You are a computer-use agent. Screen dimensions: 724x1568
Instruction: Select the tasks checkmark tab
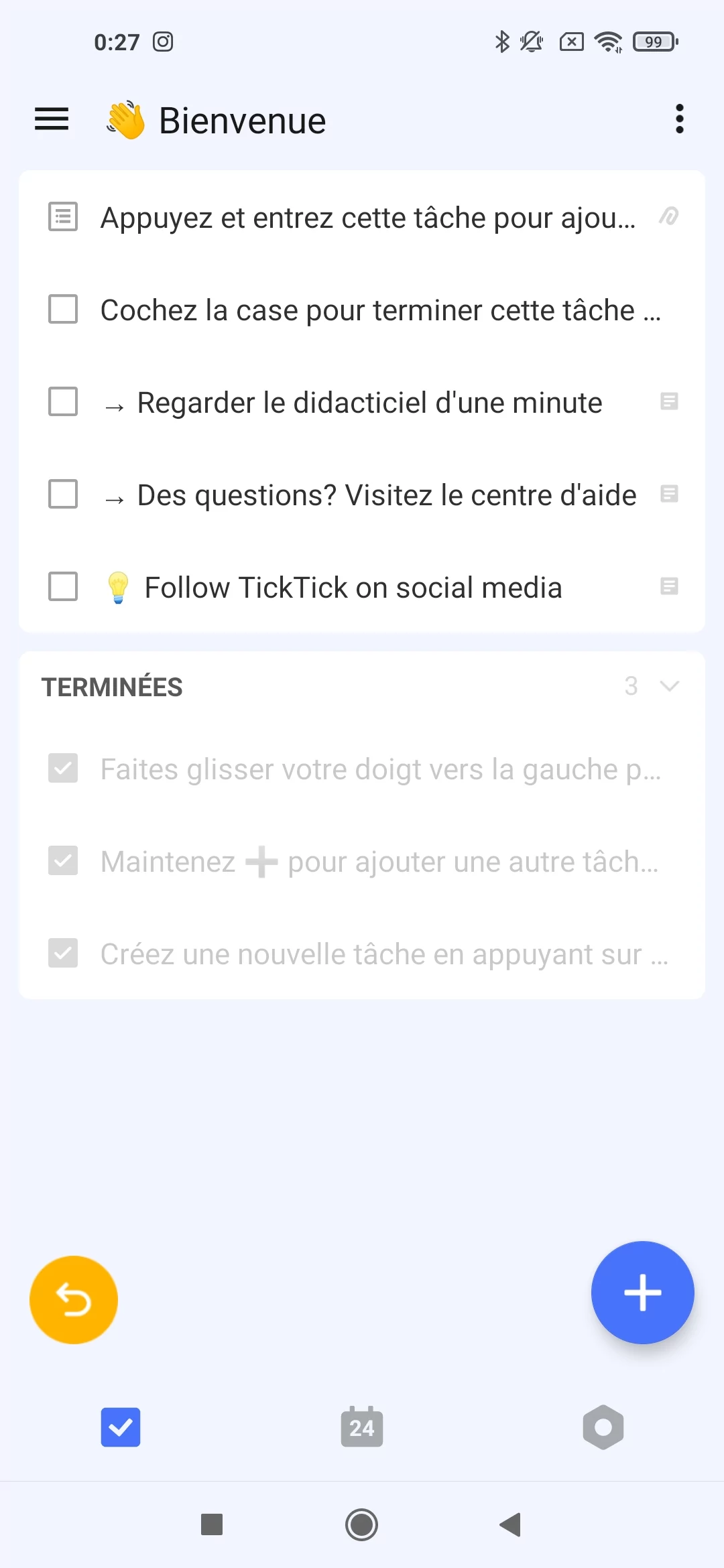121,1427
